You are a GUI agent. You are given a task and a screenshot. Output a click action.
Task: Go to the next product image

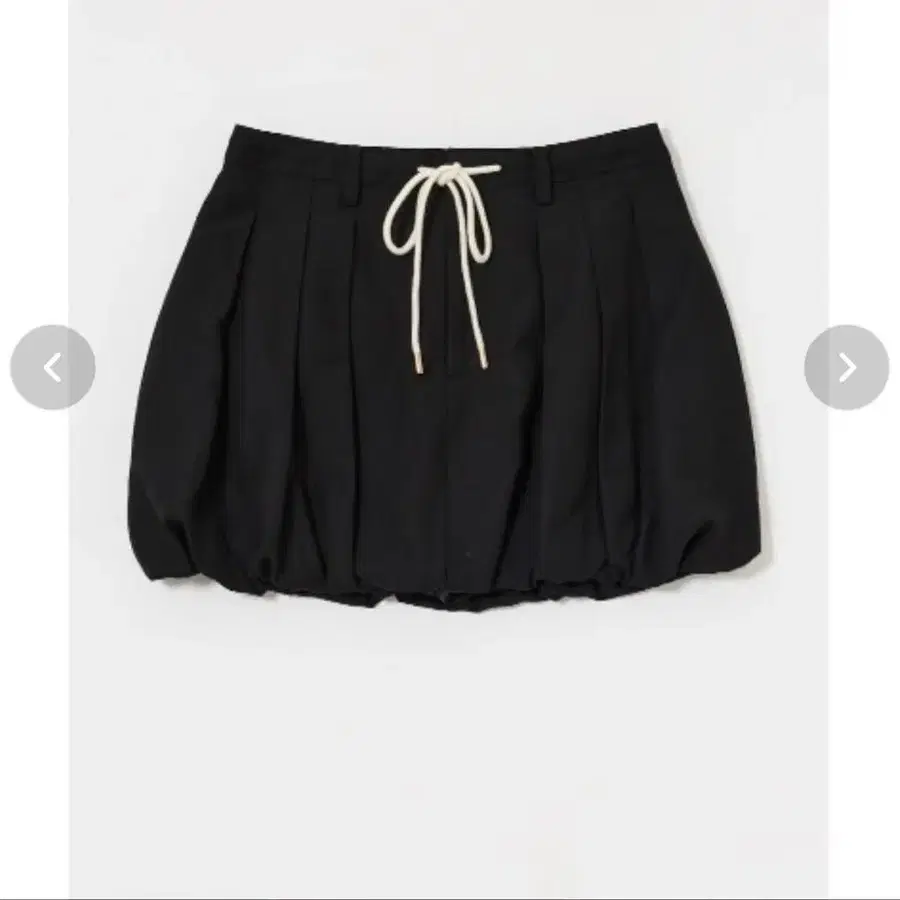(846, 368)
